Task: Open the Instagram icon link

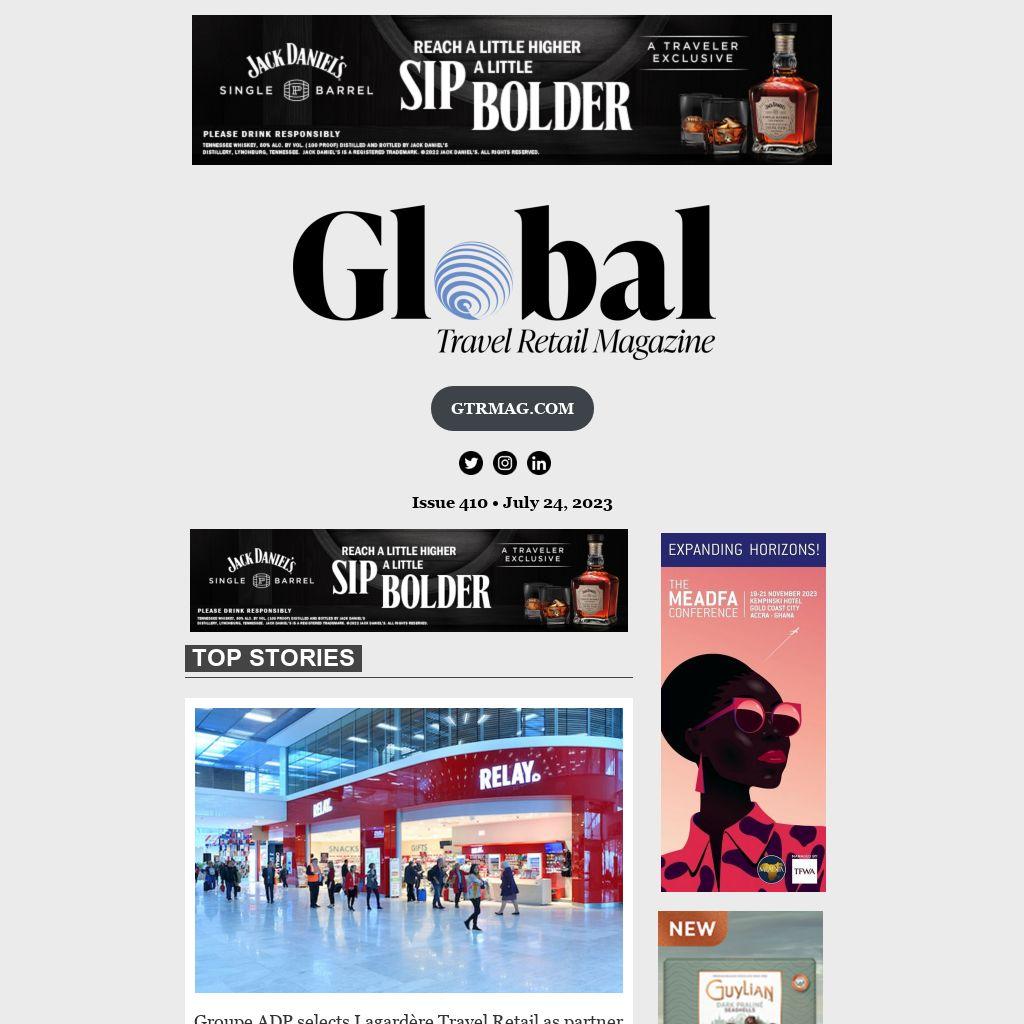Action: [x=505, y=463]
